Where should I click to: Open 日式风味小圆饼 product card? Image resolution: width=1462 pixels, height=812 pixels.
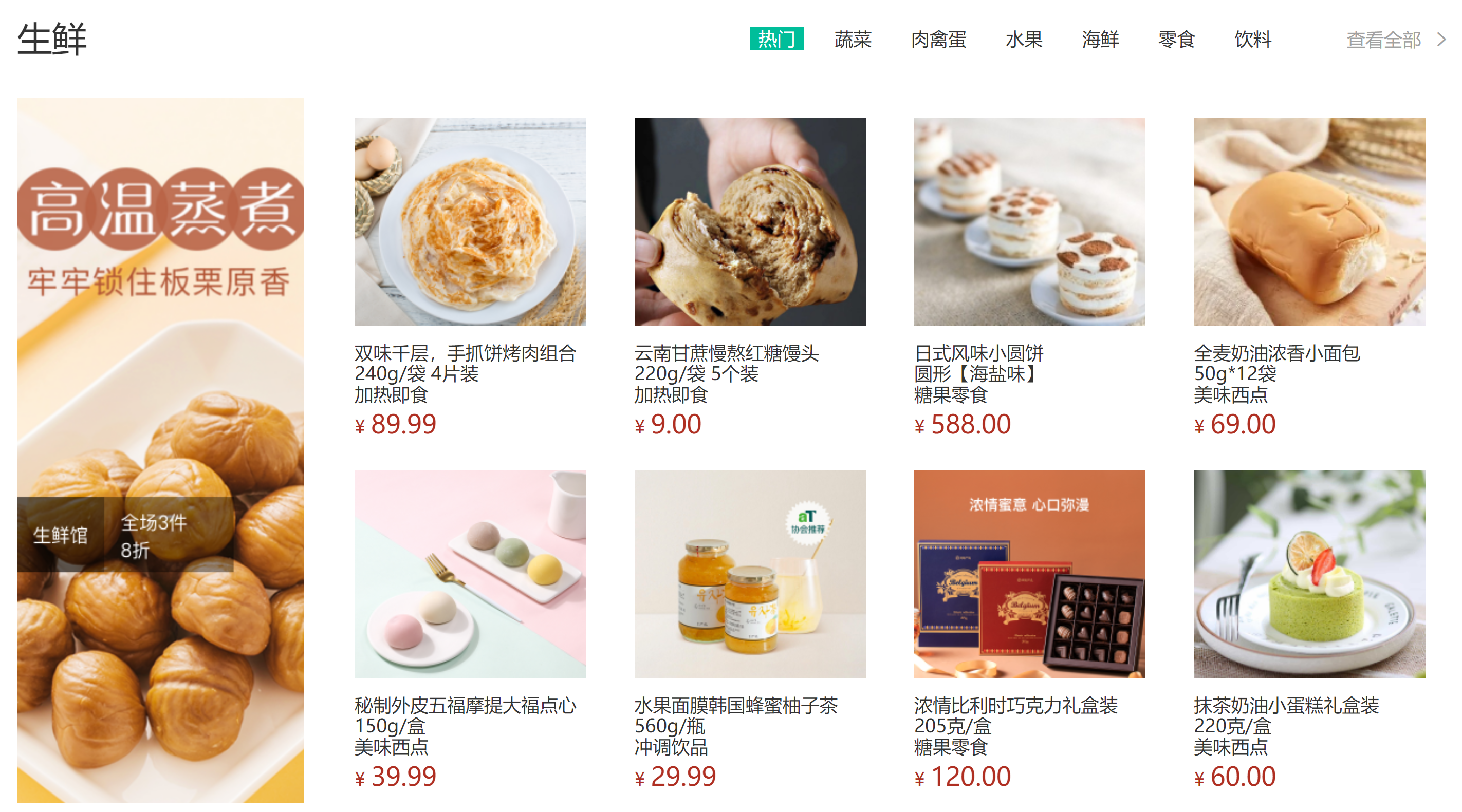[x=1029, y=221]
